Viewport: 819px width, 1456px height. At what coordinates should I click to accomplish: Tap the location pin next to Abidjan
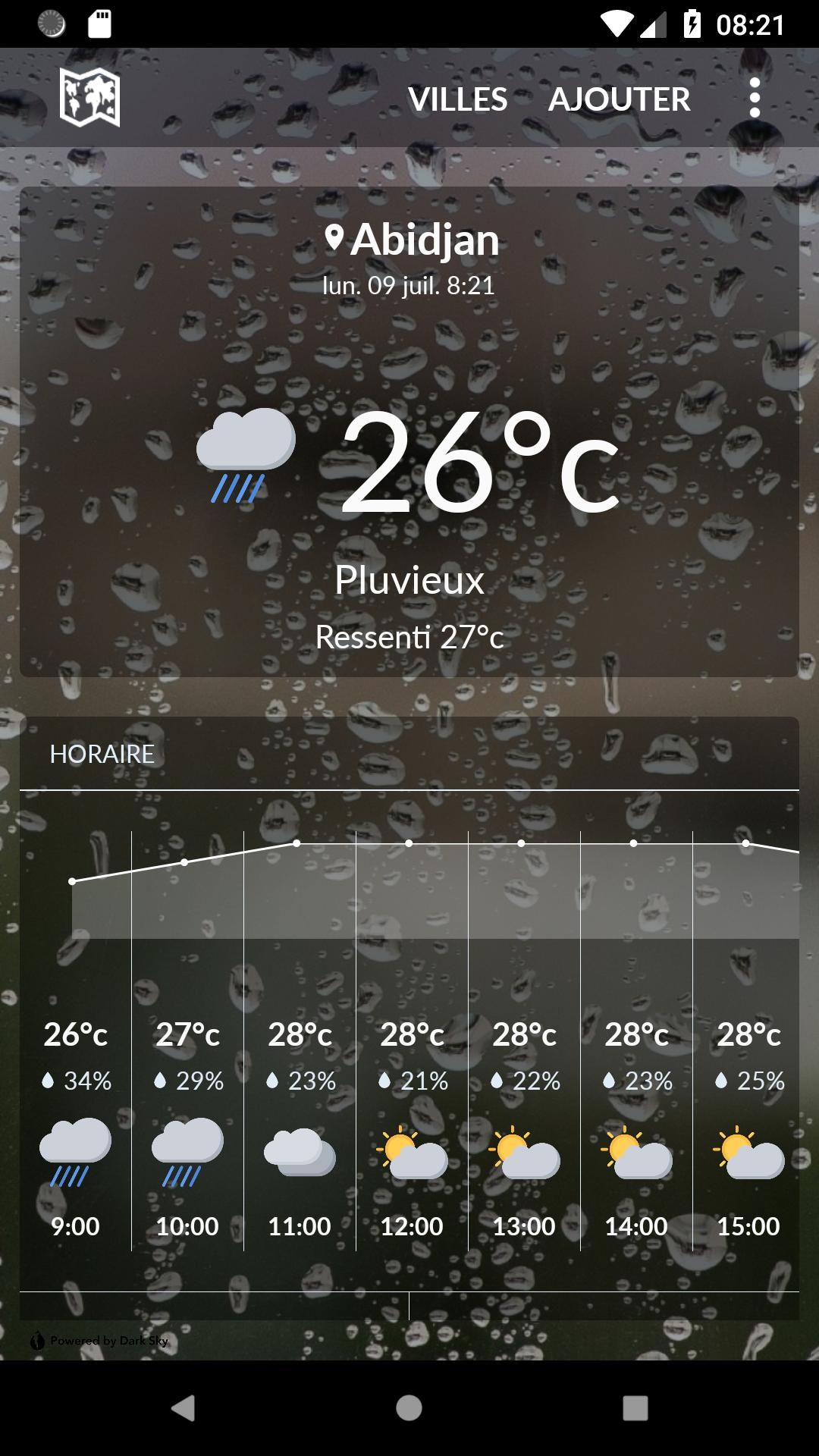click(336, 237)
